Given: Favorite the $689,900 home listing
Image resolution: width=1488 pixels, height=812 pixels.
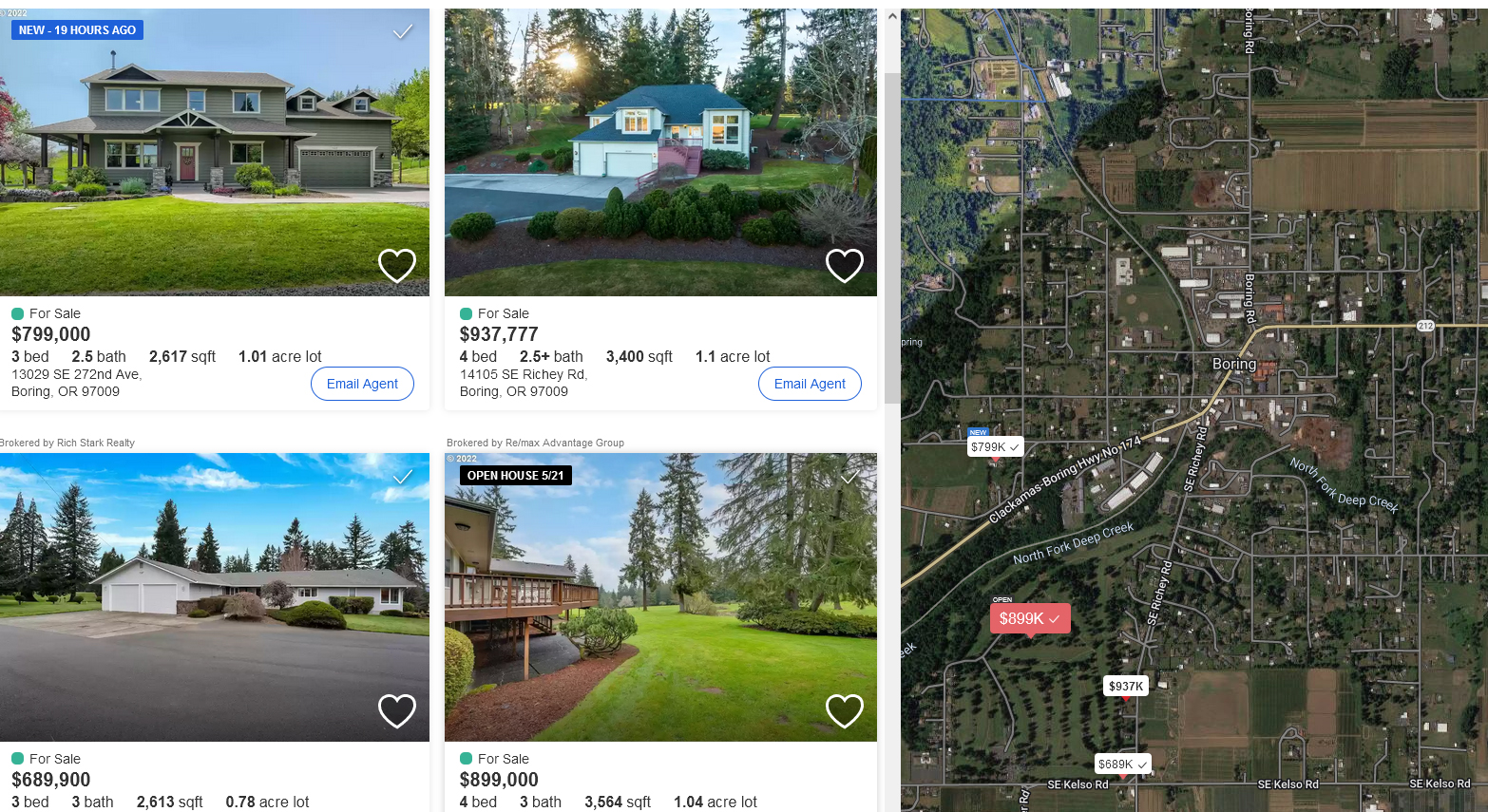Looking at the screenshot, I should tap(397, 710).
